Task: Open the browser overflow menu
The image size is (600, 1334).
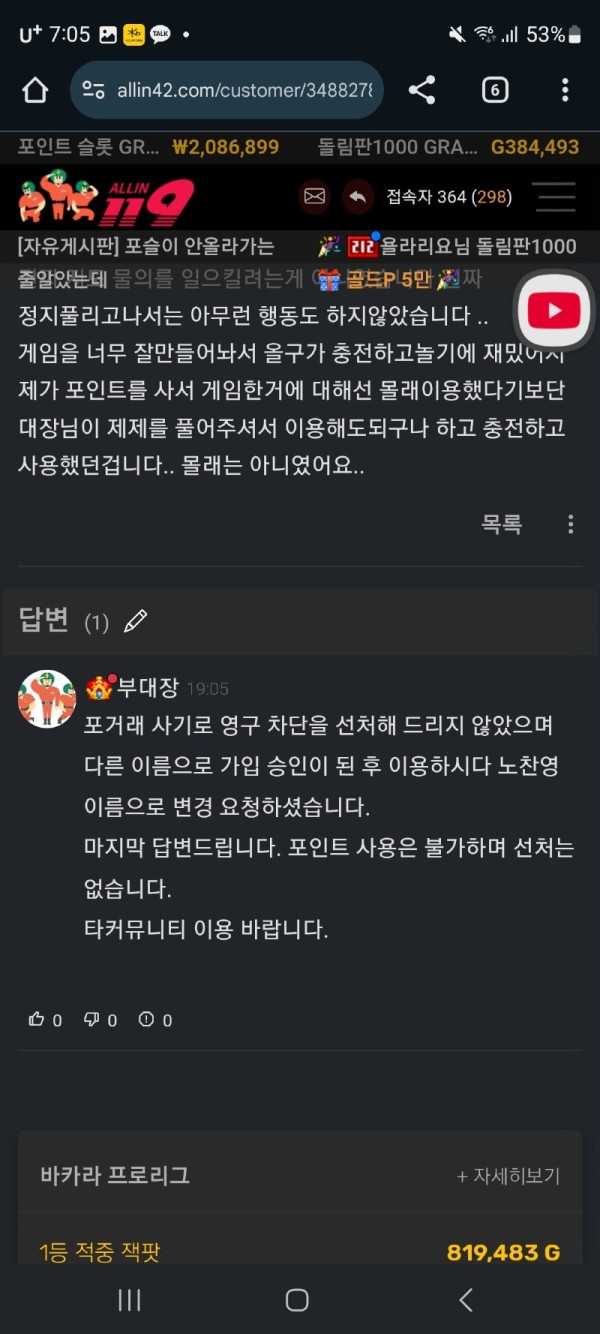Action: [x=565, y=91]
